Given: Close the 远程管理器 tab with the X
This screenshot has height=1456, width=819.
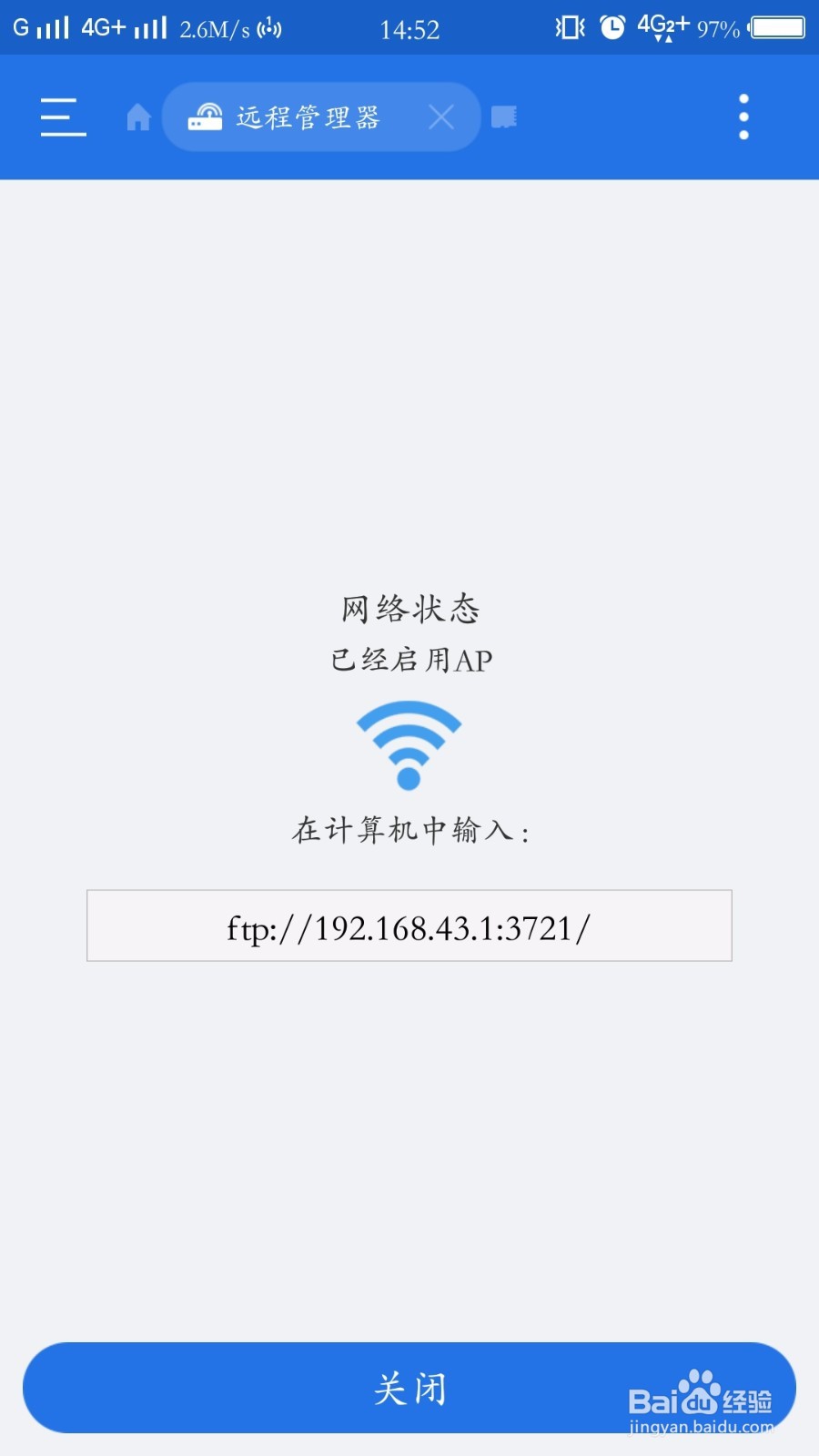Looking at the screenshot, I should 442,116.
